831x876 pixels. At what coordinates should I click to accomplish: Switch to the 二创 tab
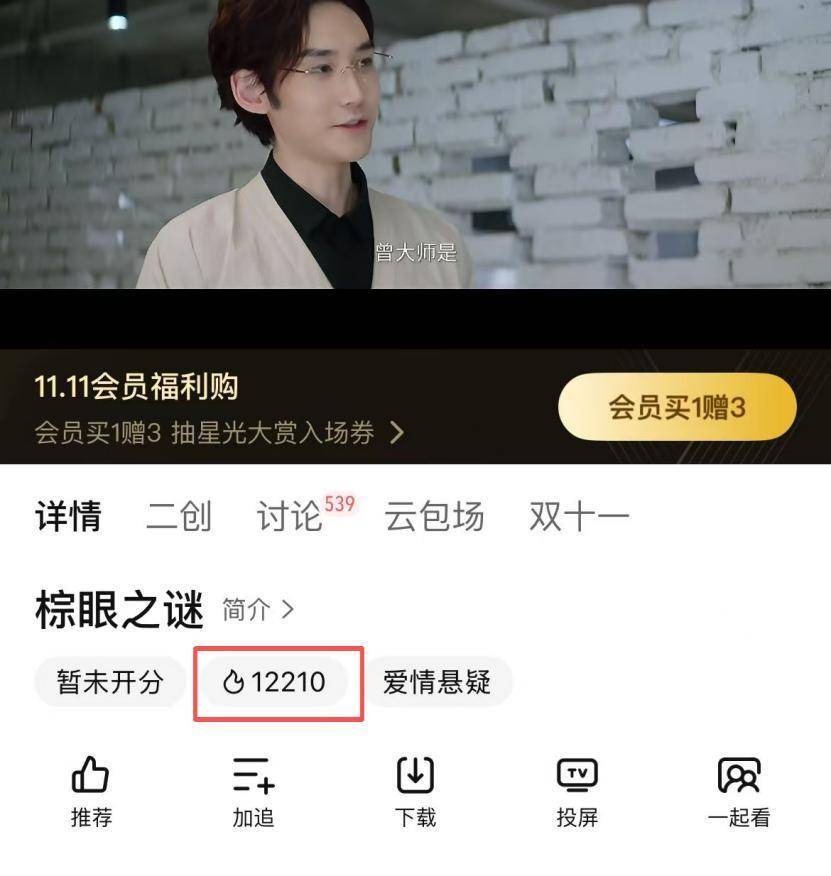tap(179, 517)
